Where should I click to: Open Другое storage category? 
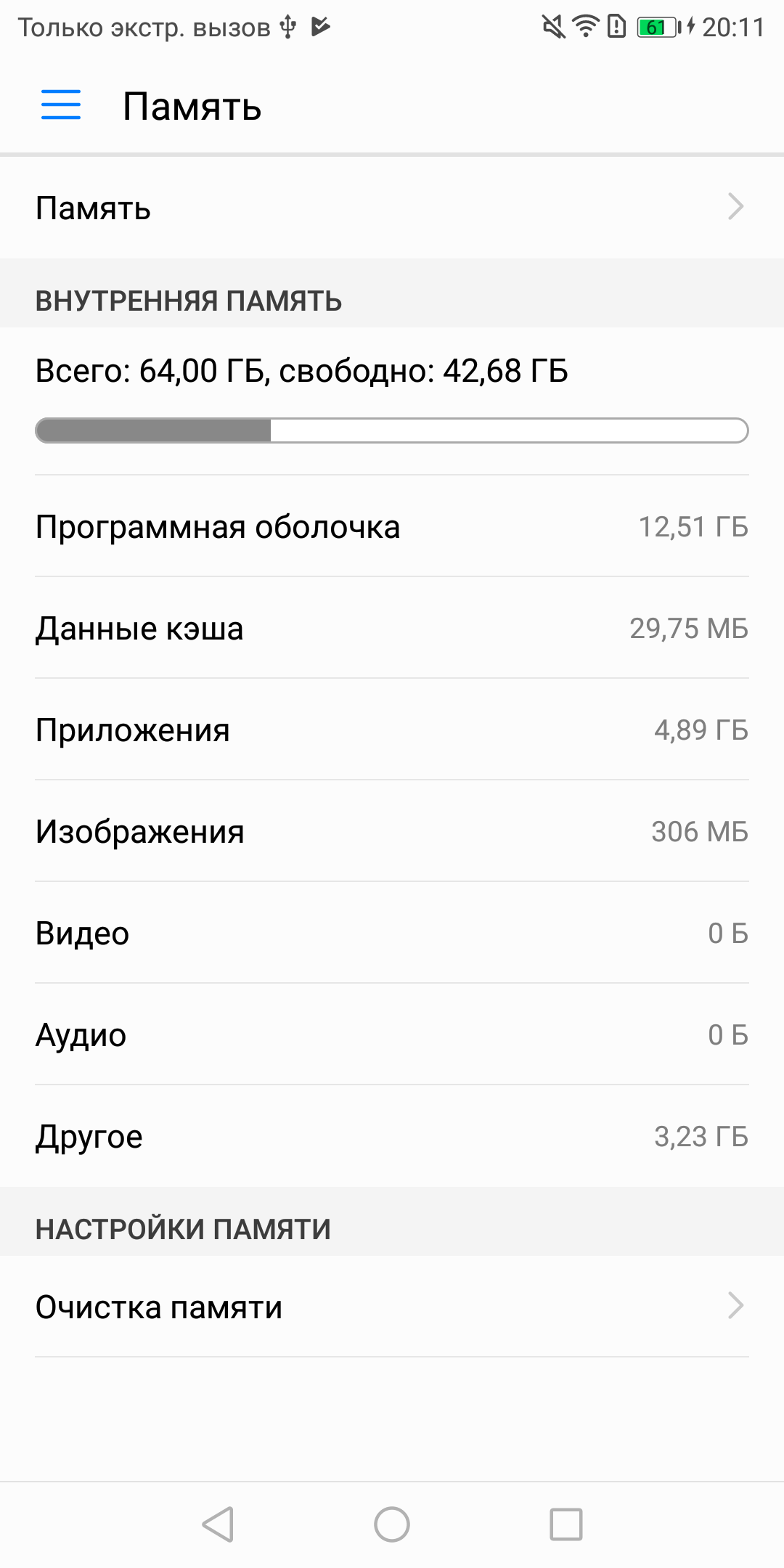point(392,1136)
